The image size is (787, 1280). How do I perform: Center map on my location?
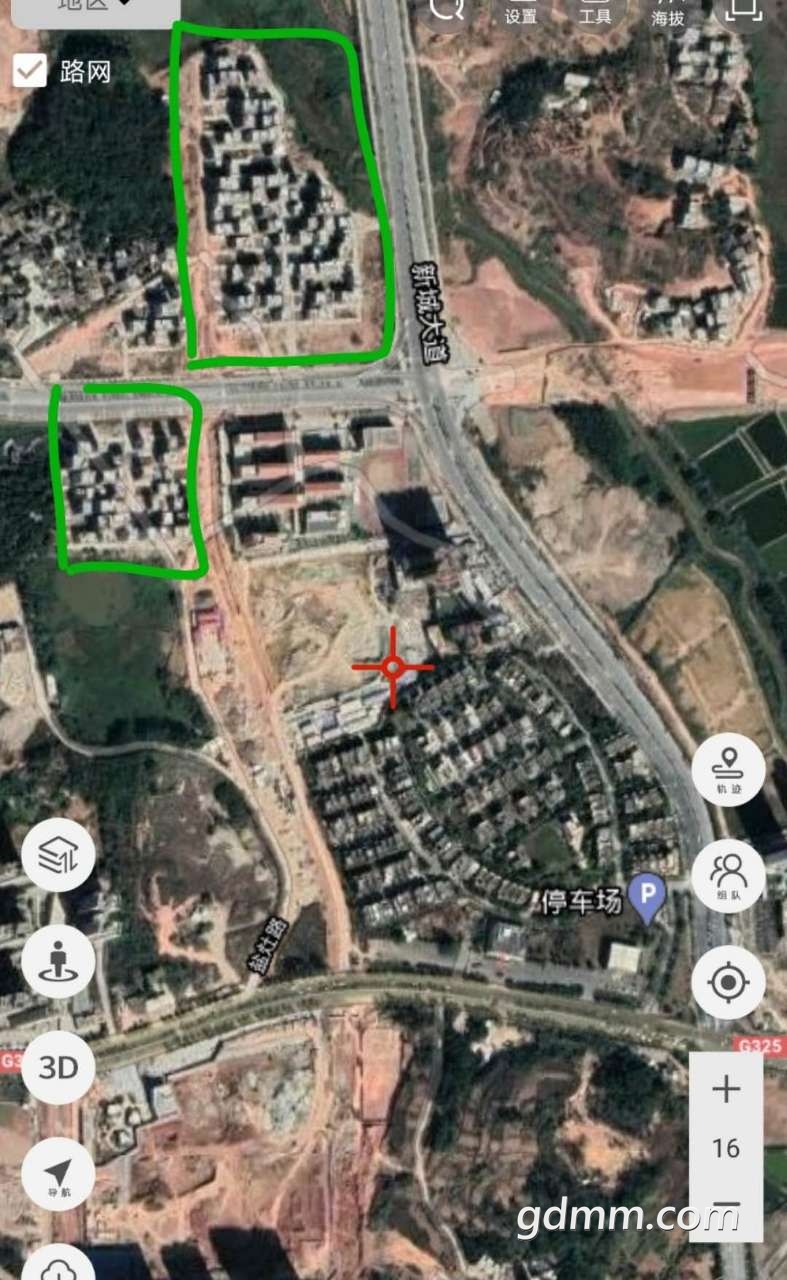tap(728, 982)
